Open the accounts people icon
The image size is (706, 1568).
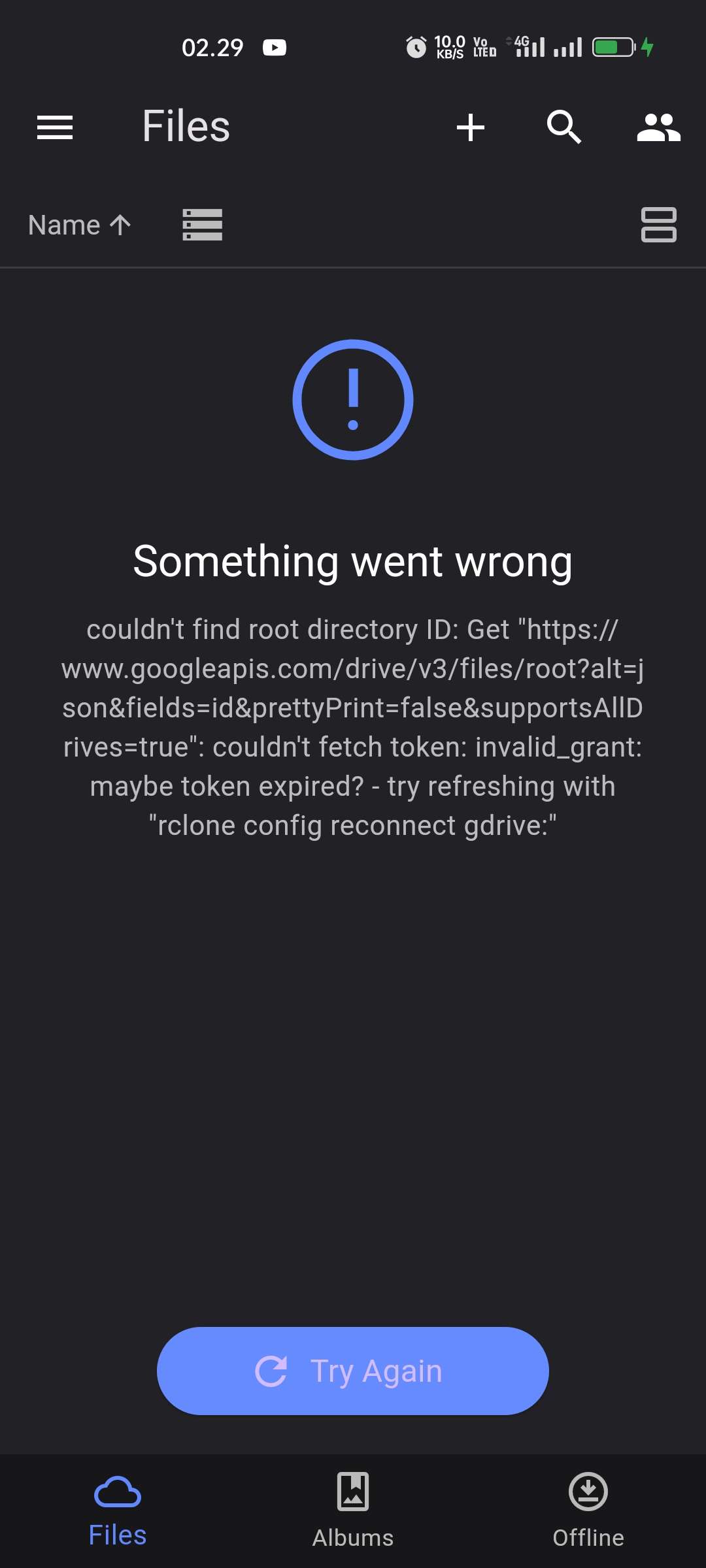click(658, 127)
